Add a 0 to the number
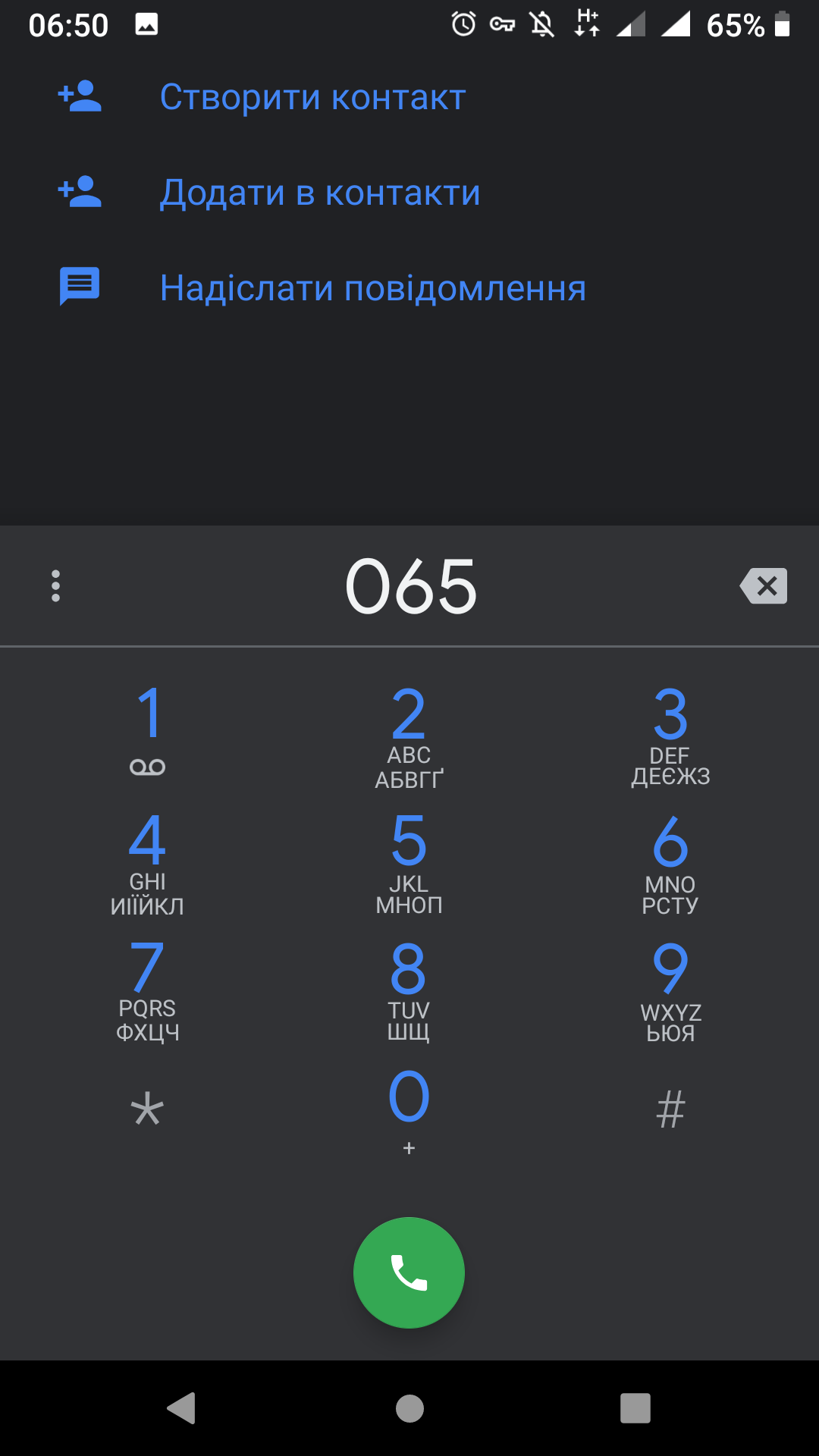 409,1109
